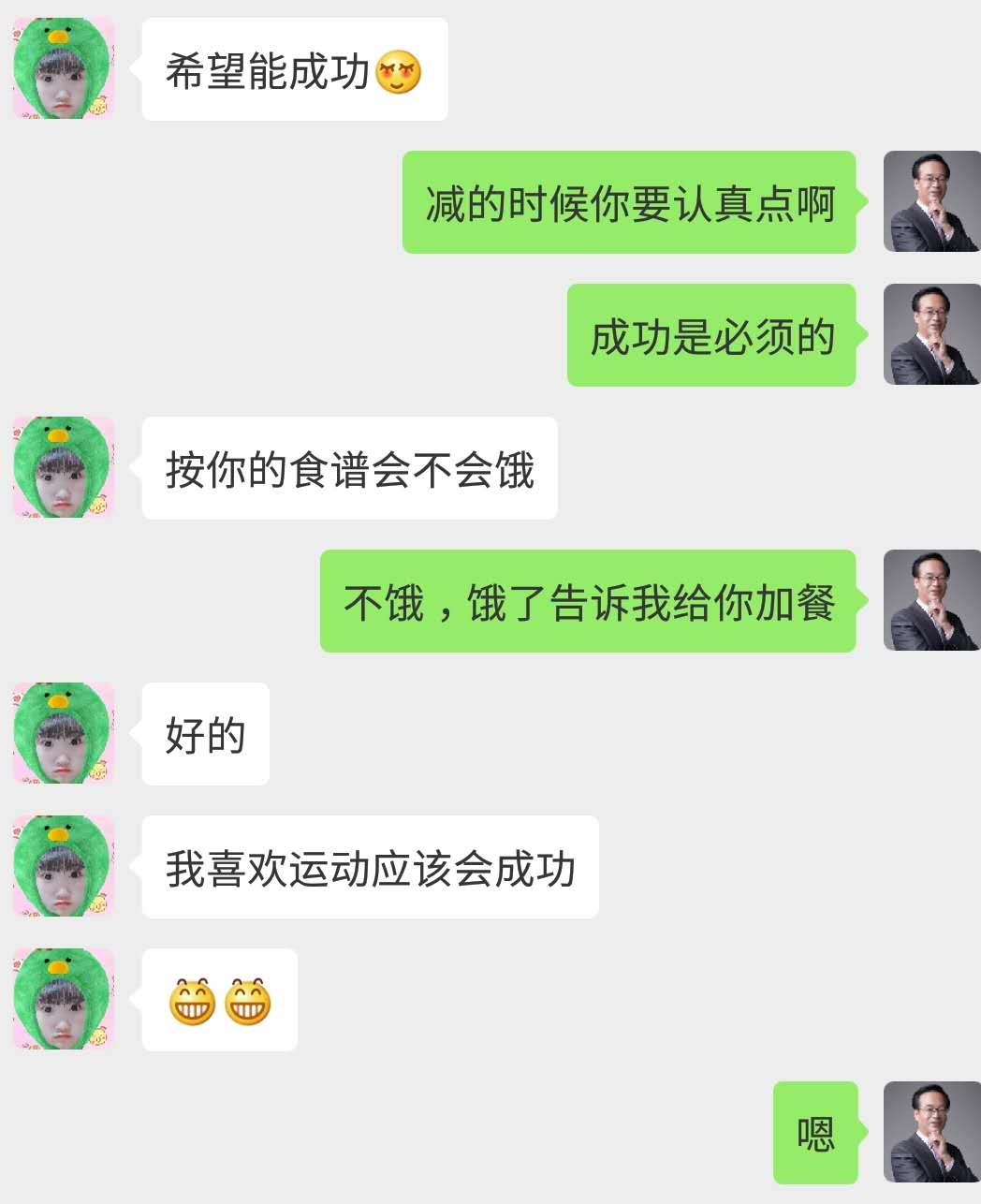Tap avatar next to 不饿，饿了告诉我给你加餐
Screen dimensions: 981x1204
point(931,600)
